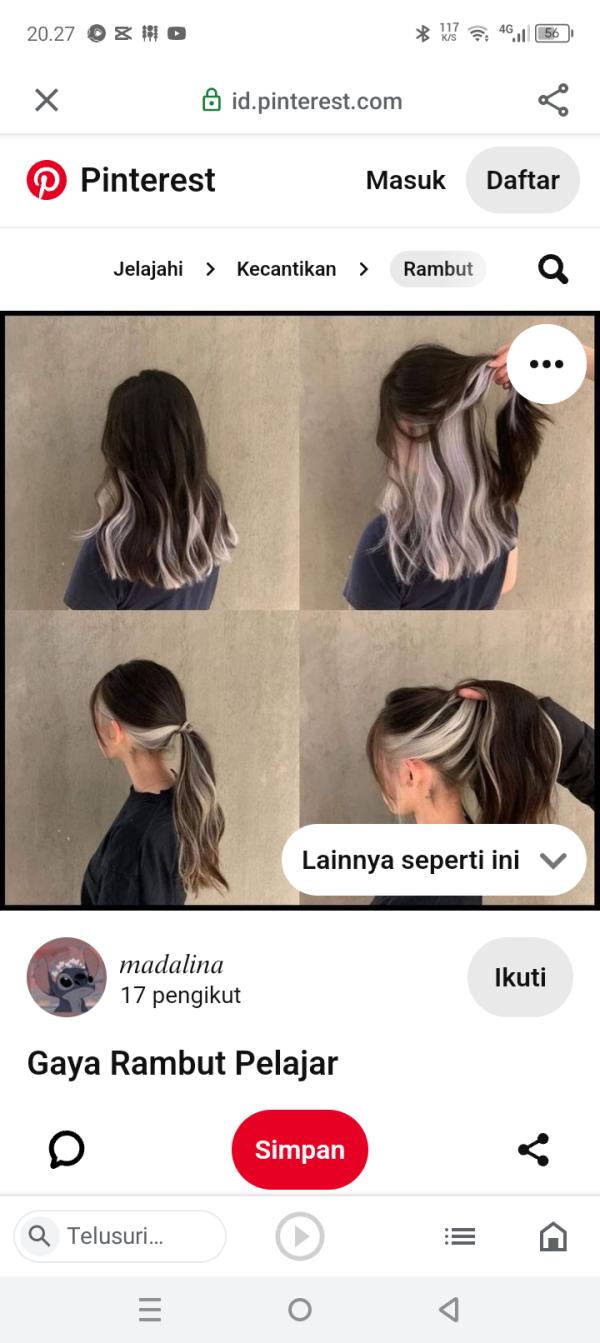
Task: Open the Jelajahi breadcrumb link
Action: 148,269
